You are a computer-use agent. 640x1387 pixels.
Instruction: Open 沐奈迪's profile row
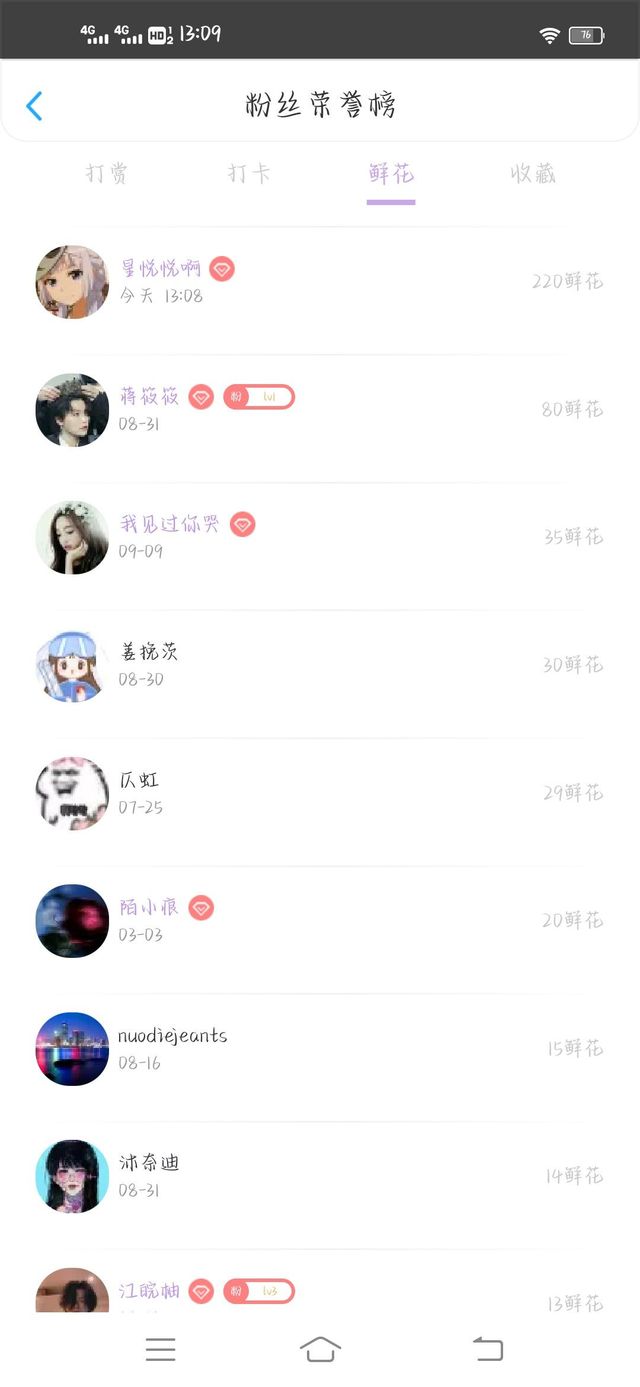pos(320,1176)
